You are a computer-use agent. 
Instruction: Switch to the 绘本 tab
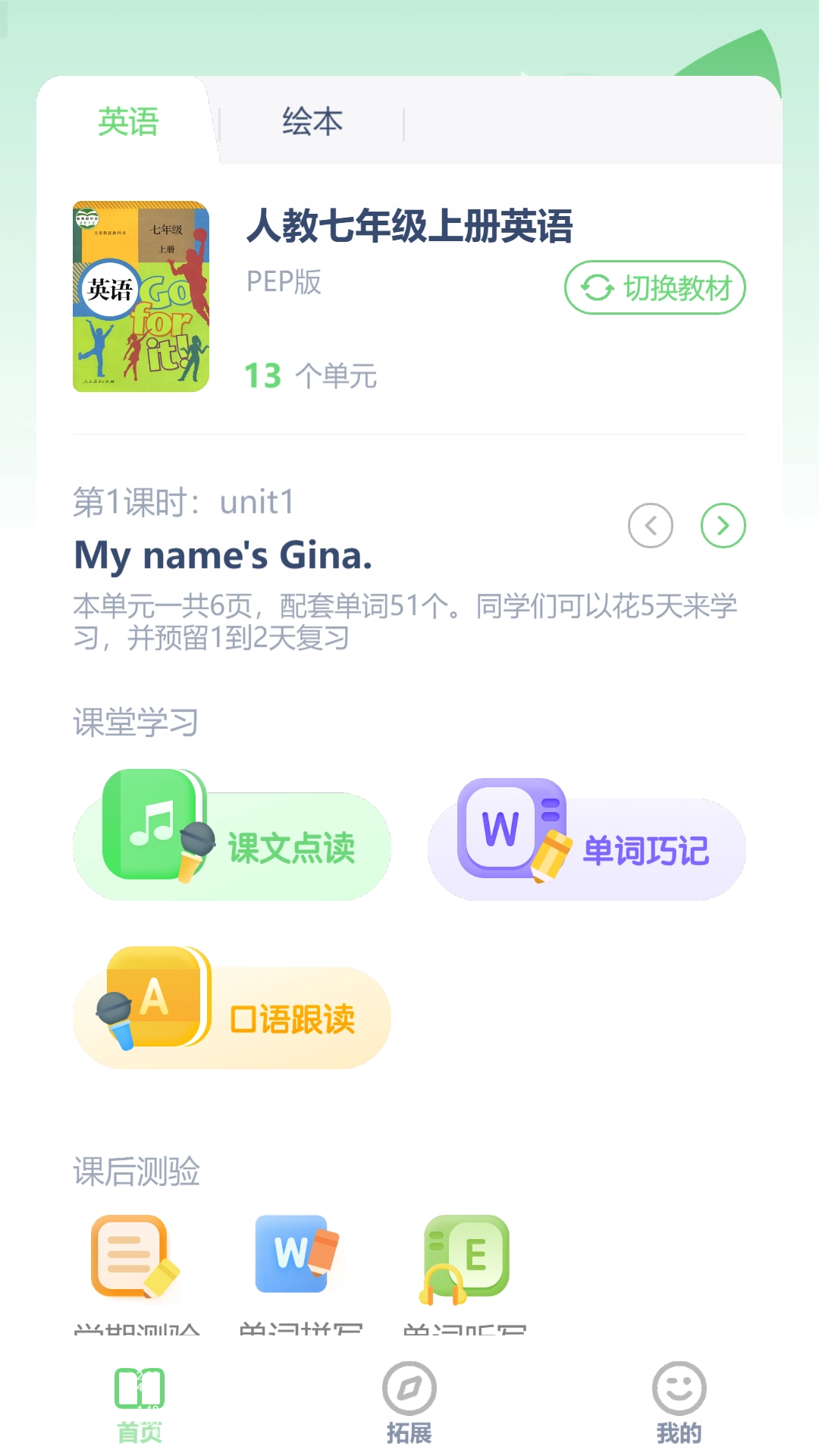point(311,120)
